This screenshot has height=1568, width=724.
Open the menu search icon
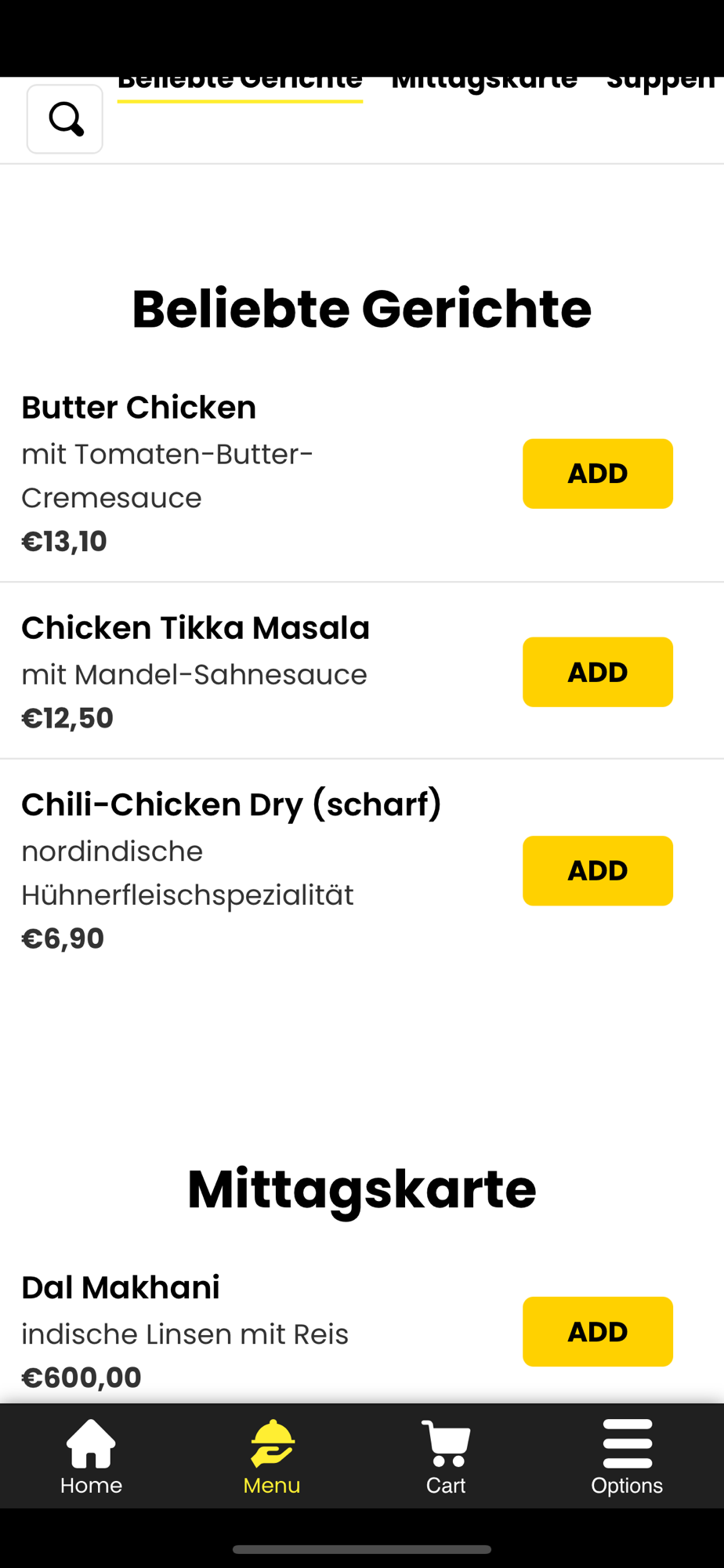[65, 119]
